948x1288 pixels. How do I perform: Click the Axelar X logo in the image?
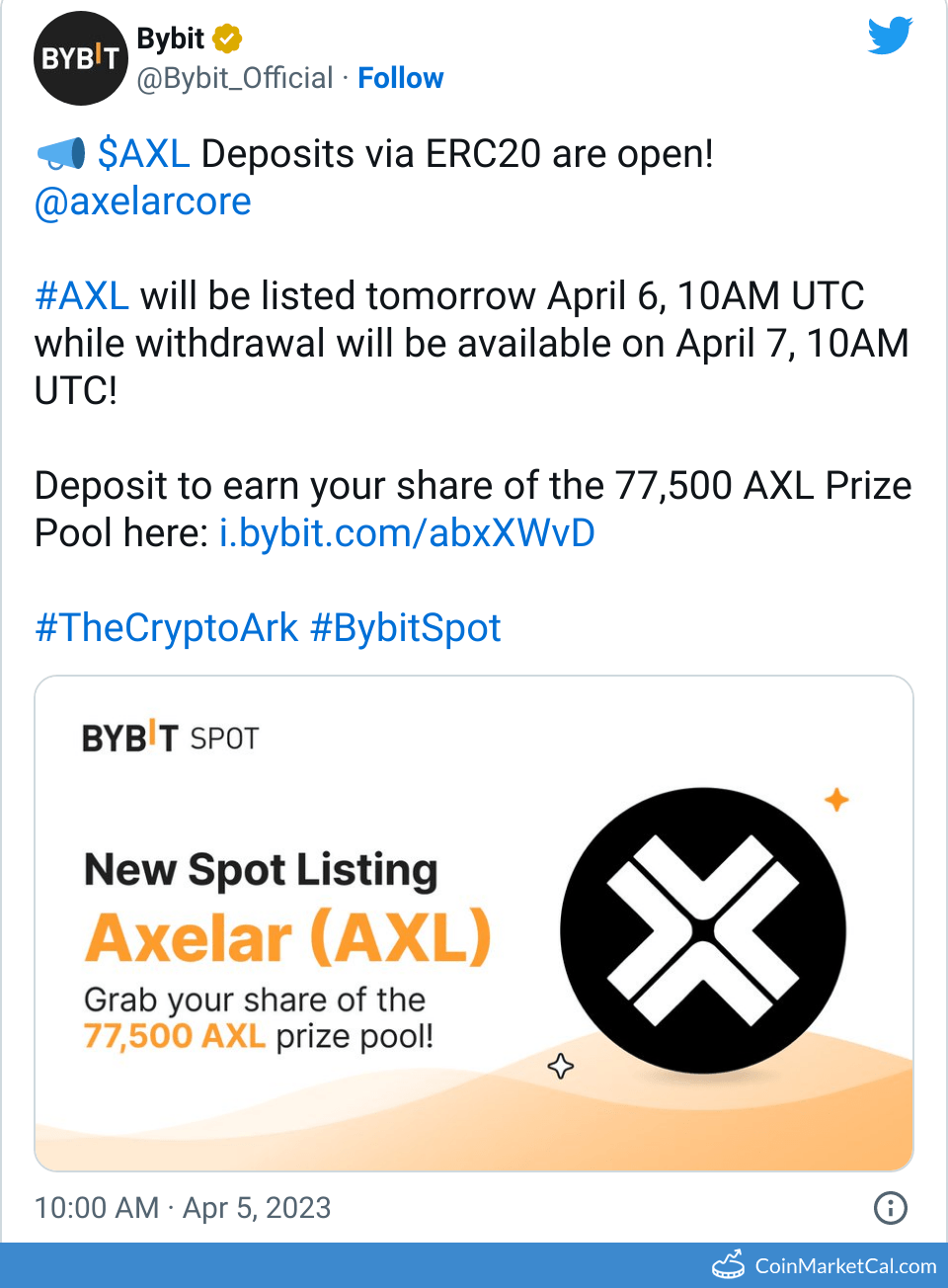pyautogui.click(x=703, y=928)
